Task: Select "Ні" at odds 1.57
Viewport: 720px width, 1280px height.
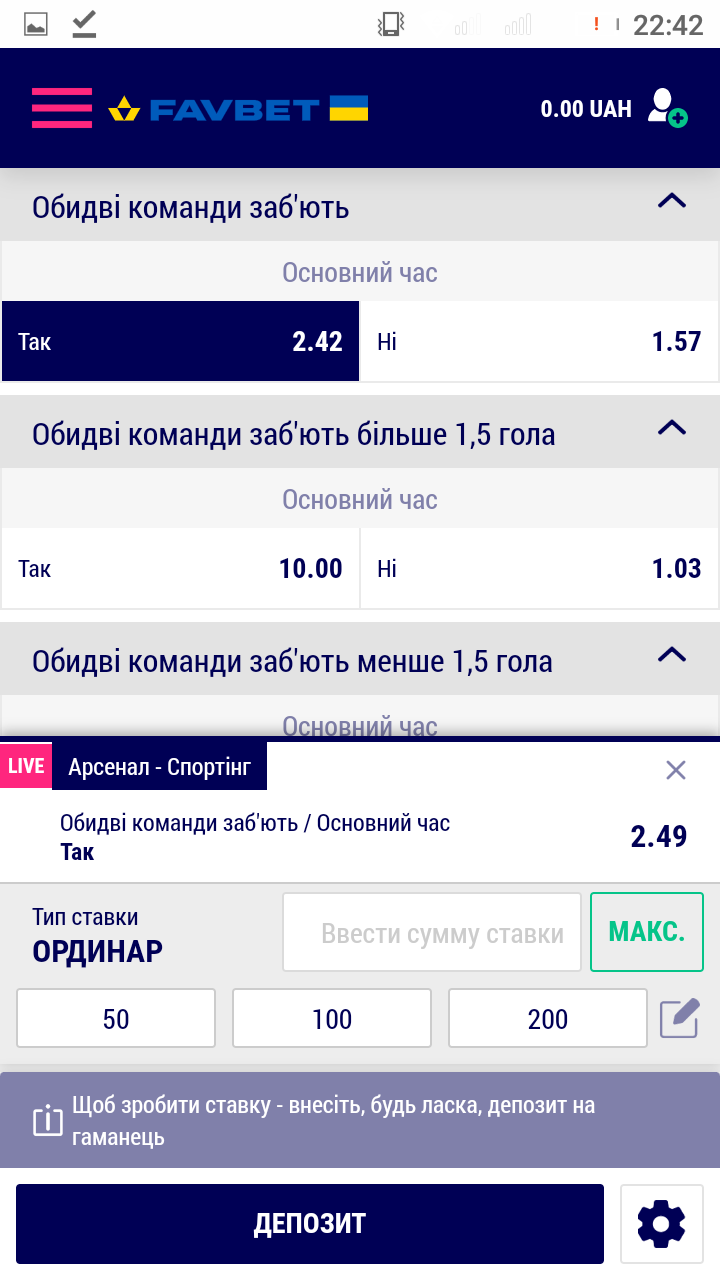Action: 539,342
